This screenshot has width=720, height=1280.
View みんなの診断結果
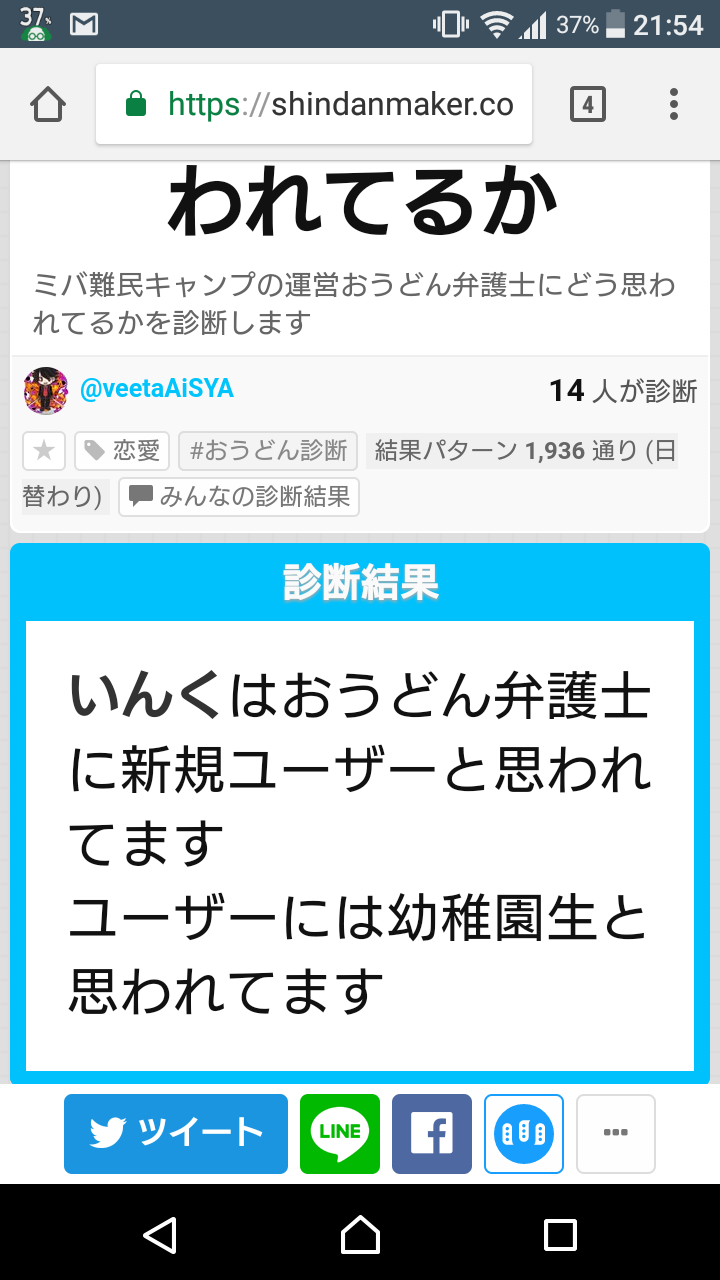point(239,496)
